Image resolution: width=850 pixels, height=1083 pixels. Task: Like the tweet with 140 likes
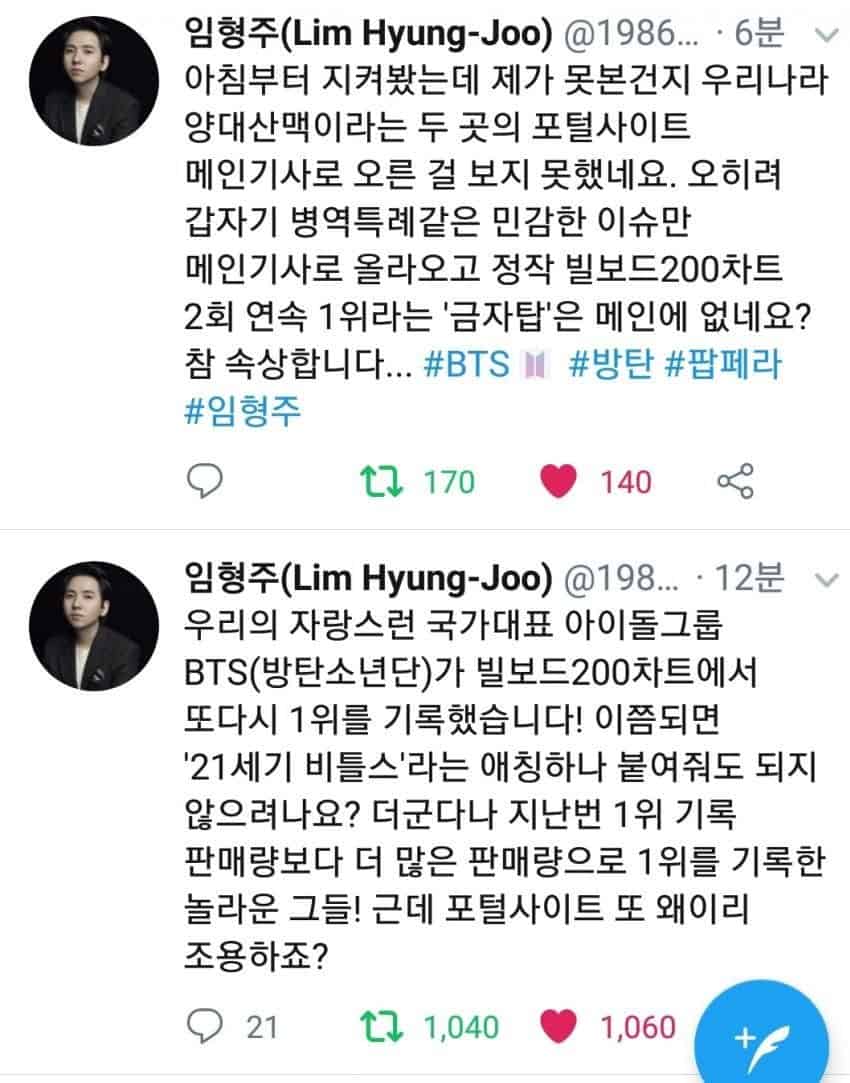[x=558, y=482]
